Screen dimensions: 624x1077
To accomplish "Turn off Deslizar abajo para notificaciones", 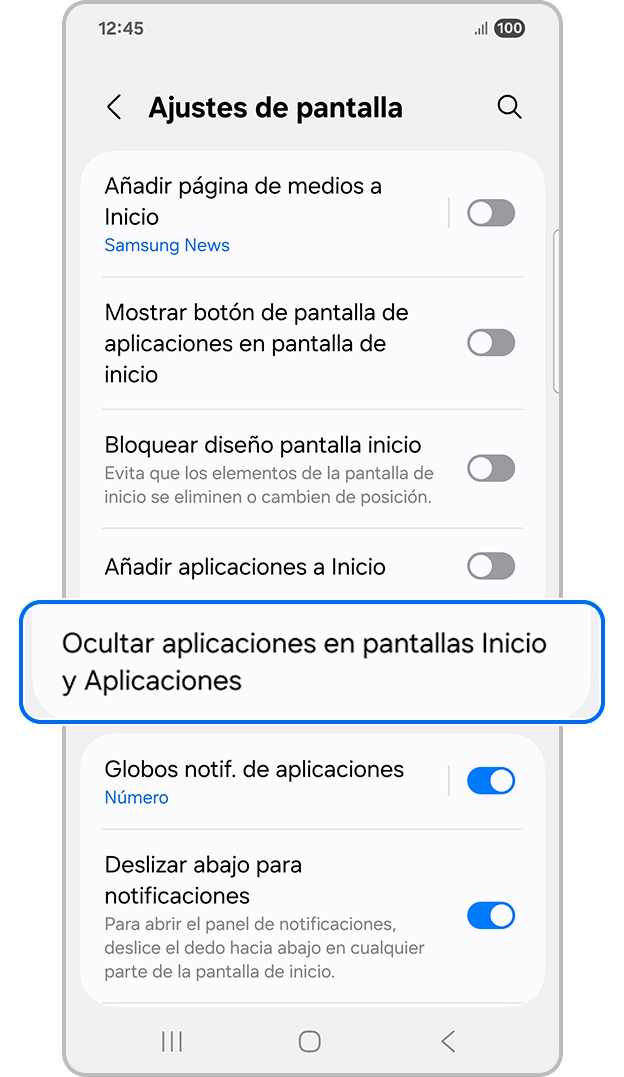I will [x=491, y=915].
